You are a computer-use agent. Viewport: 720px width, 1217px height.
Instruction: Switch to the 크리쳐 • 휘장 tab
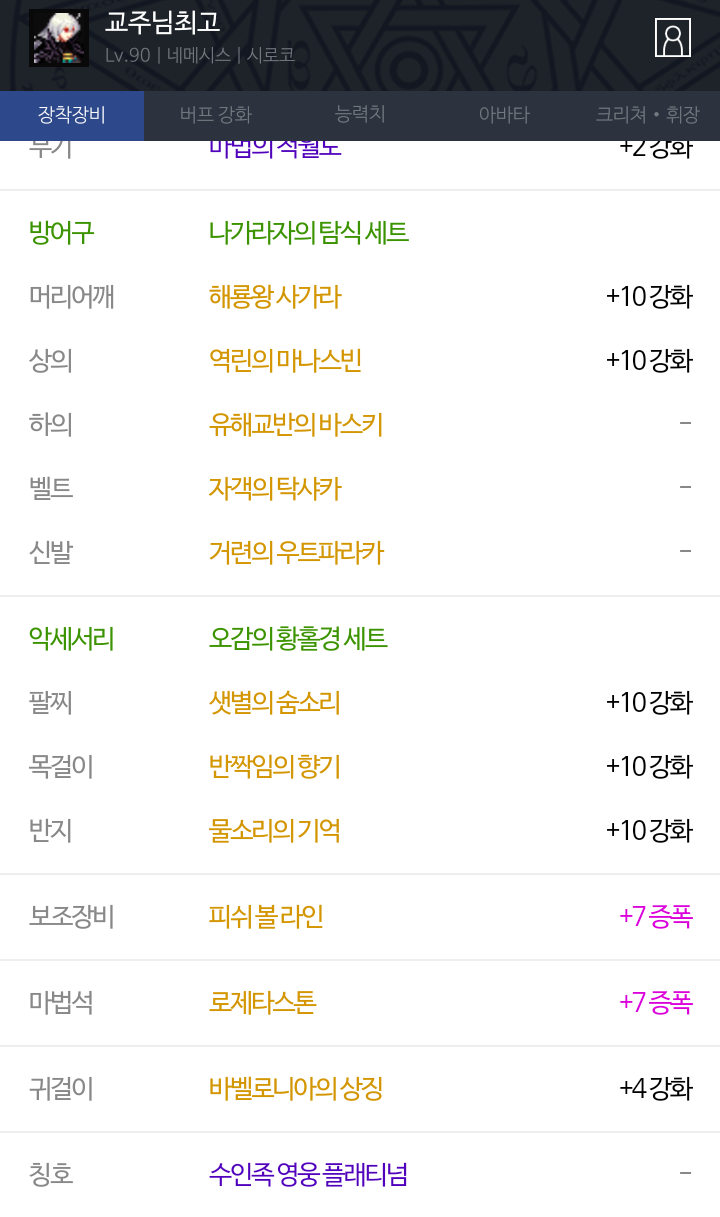coord(648,115)
